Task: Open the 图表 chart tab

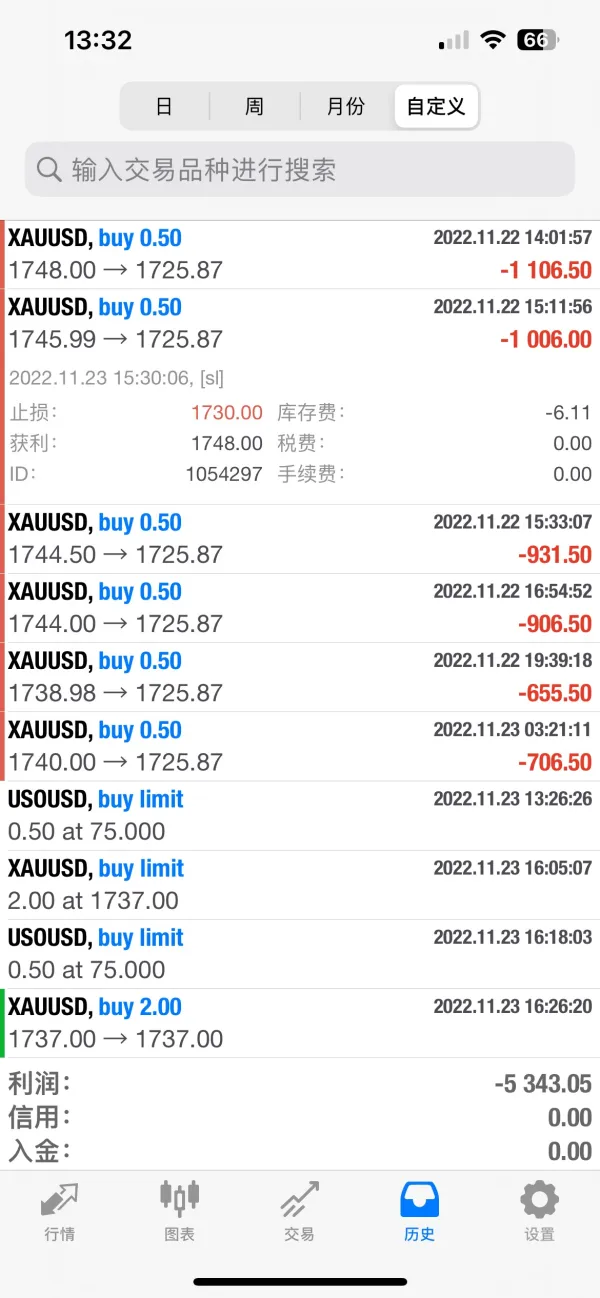Action: click(180, 1211)
